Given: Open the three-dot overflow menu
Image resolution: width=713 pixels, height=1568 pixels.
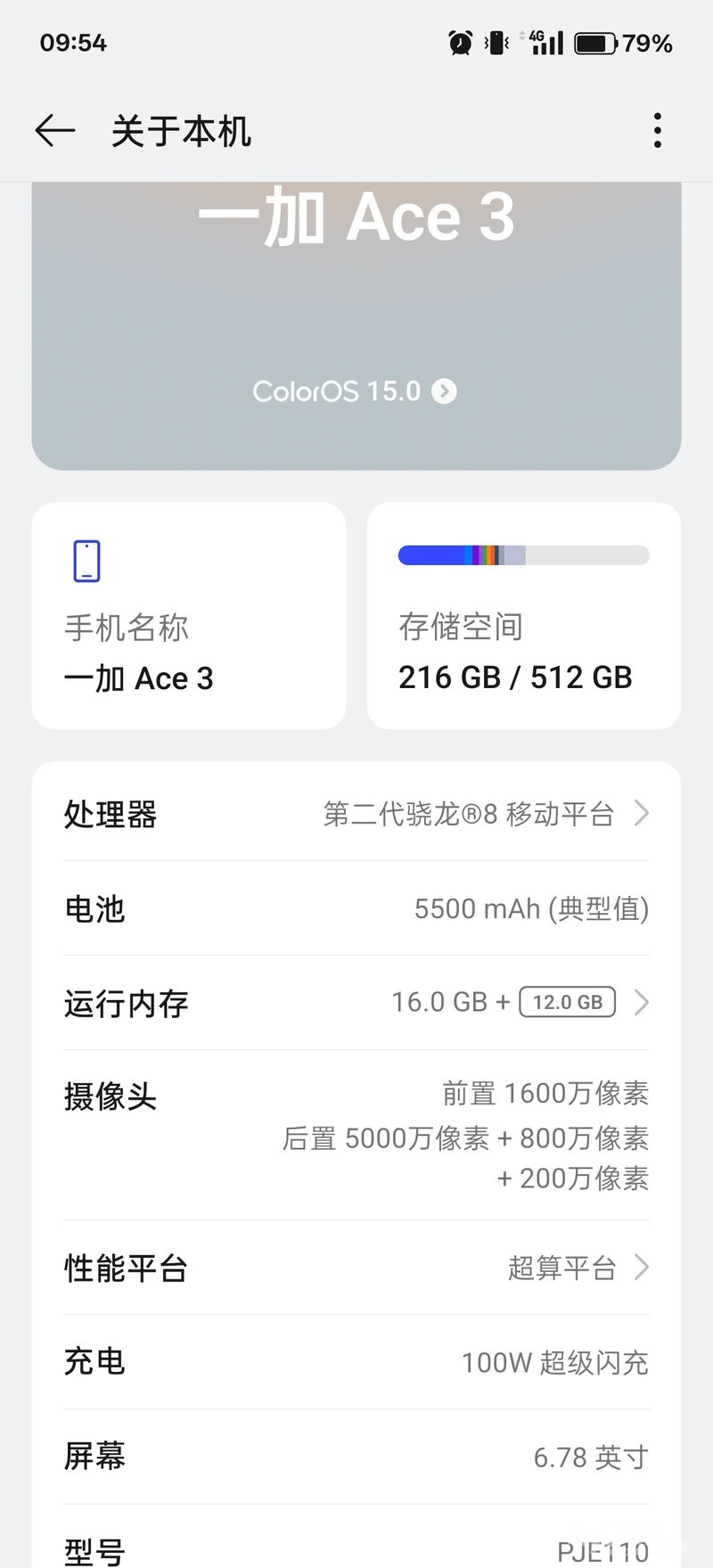Looking at the screenshot, I should coord(658,131).
